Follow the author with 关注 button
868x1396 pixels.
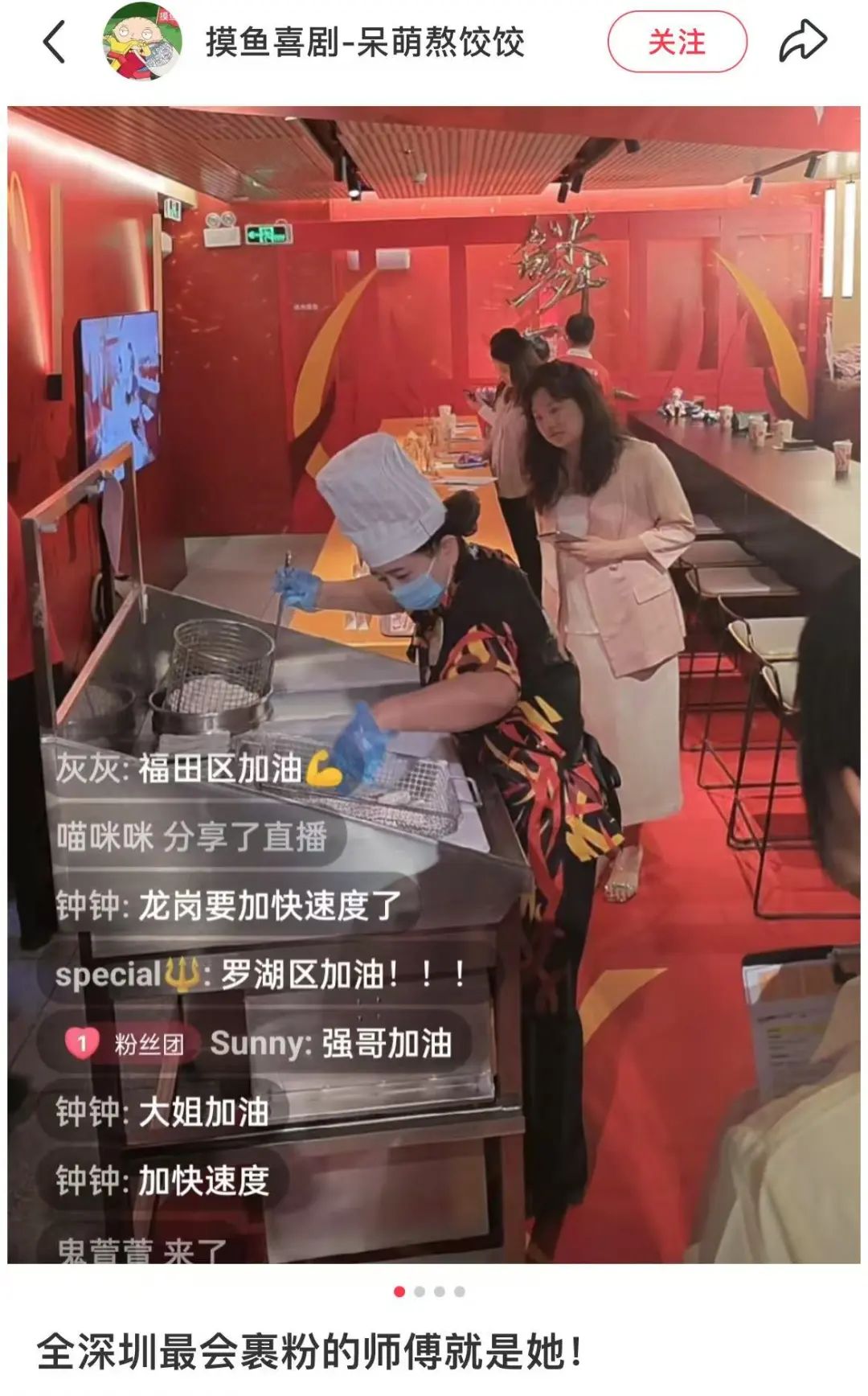tap(677, 42)
